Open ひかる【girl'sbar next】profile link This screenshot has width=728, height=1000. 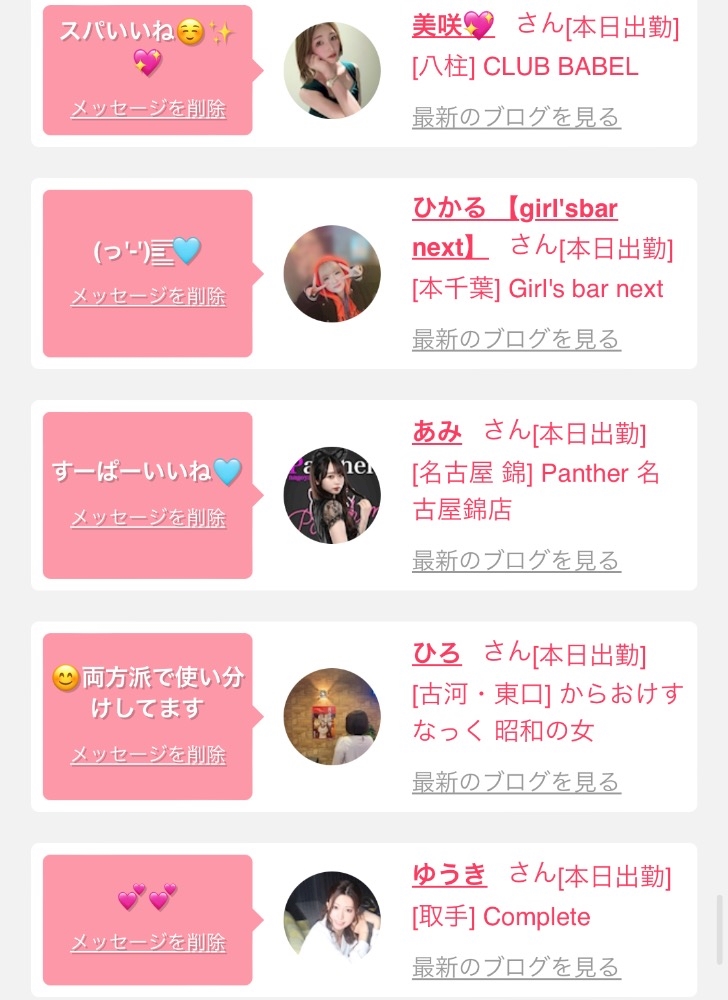click(x=514, y=228)
